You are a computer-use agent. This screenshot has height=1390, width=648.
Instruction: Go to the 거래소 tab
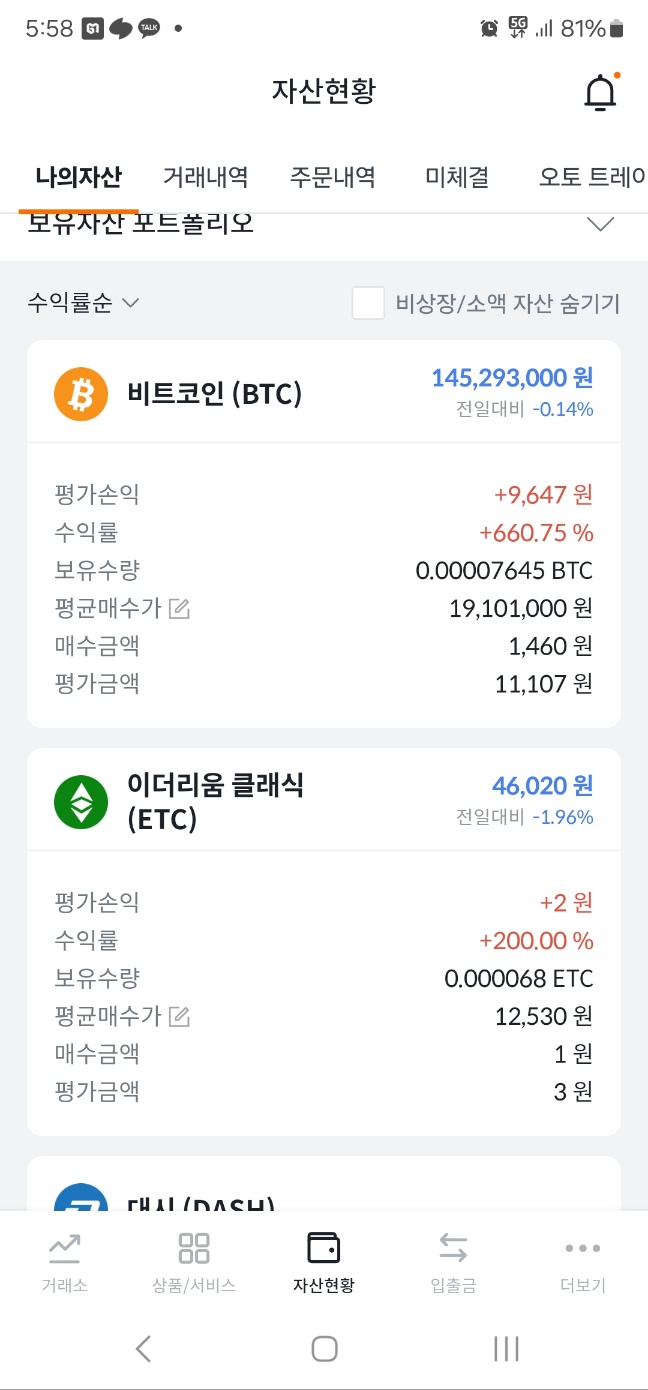coord(65,1262)
